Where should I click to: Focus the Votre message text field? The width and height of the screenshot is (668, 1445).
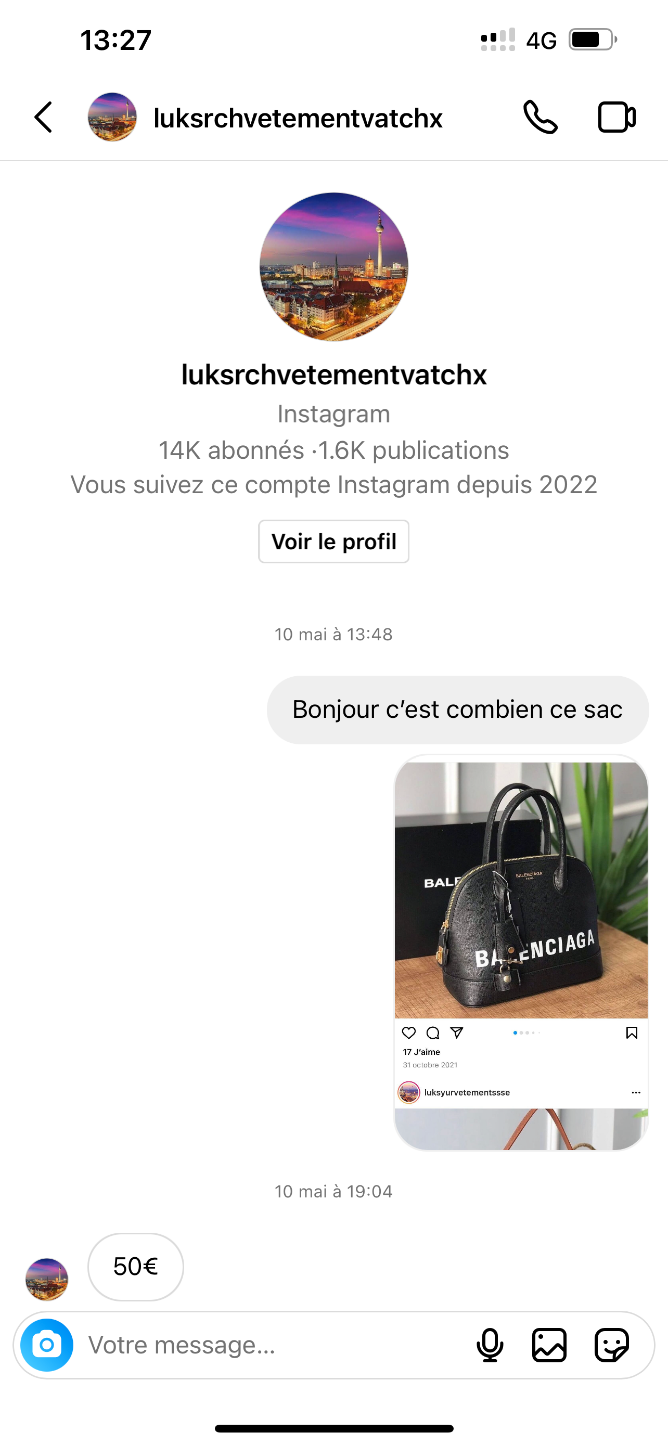pyautogui.click(x=270, y=1345)
